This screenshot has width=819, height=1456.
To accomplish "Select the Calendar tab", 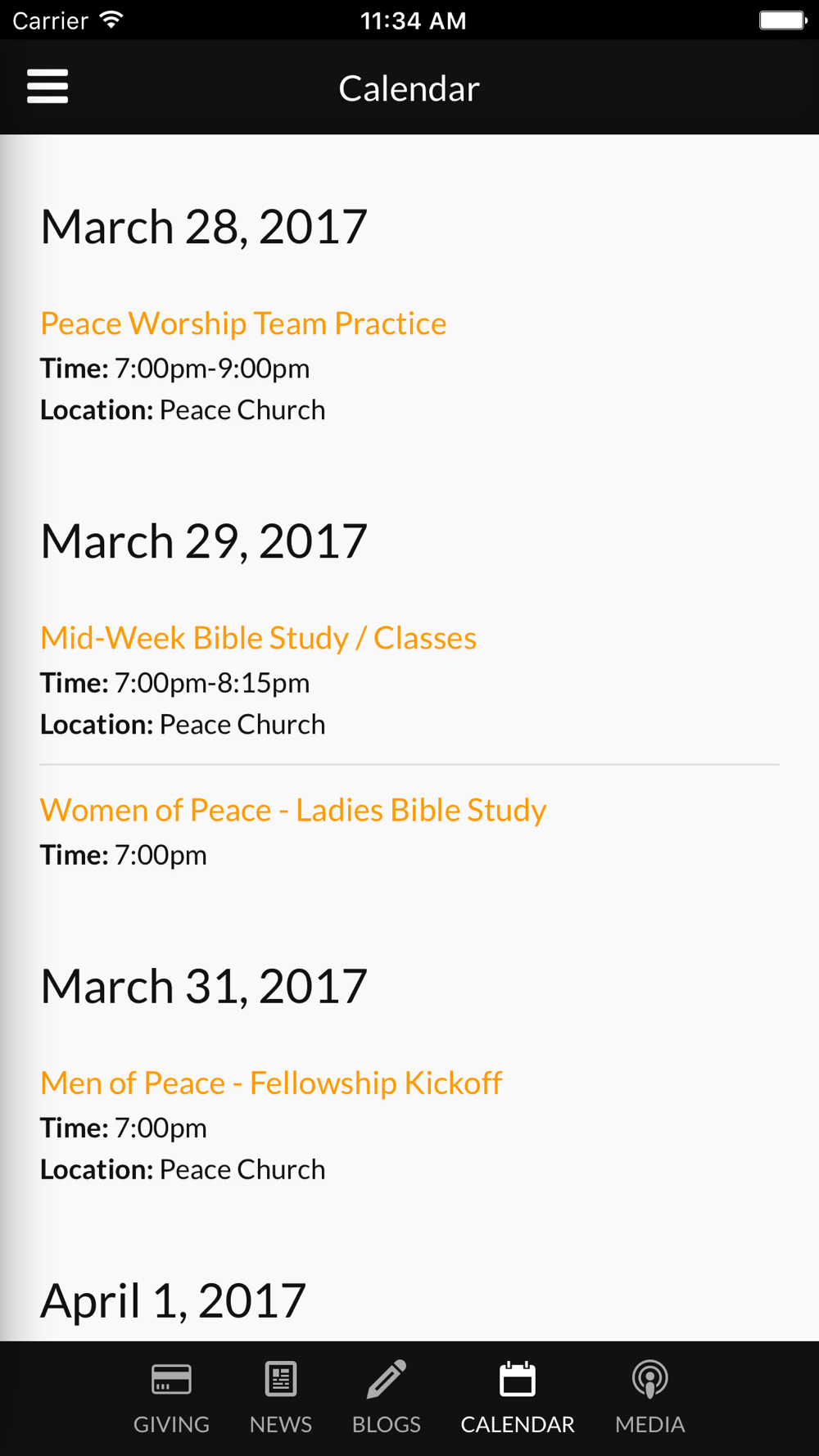I will click(518, 1399).
